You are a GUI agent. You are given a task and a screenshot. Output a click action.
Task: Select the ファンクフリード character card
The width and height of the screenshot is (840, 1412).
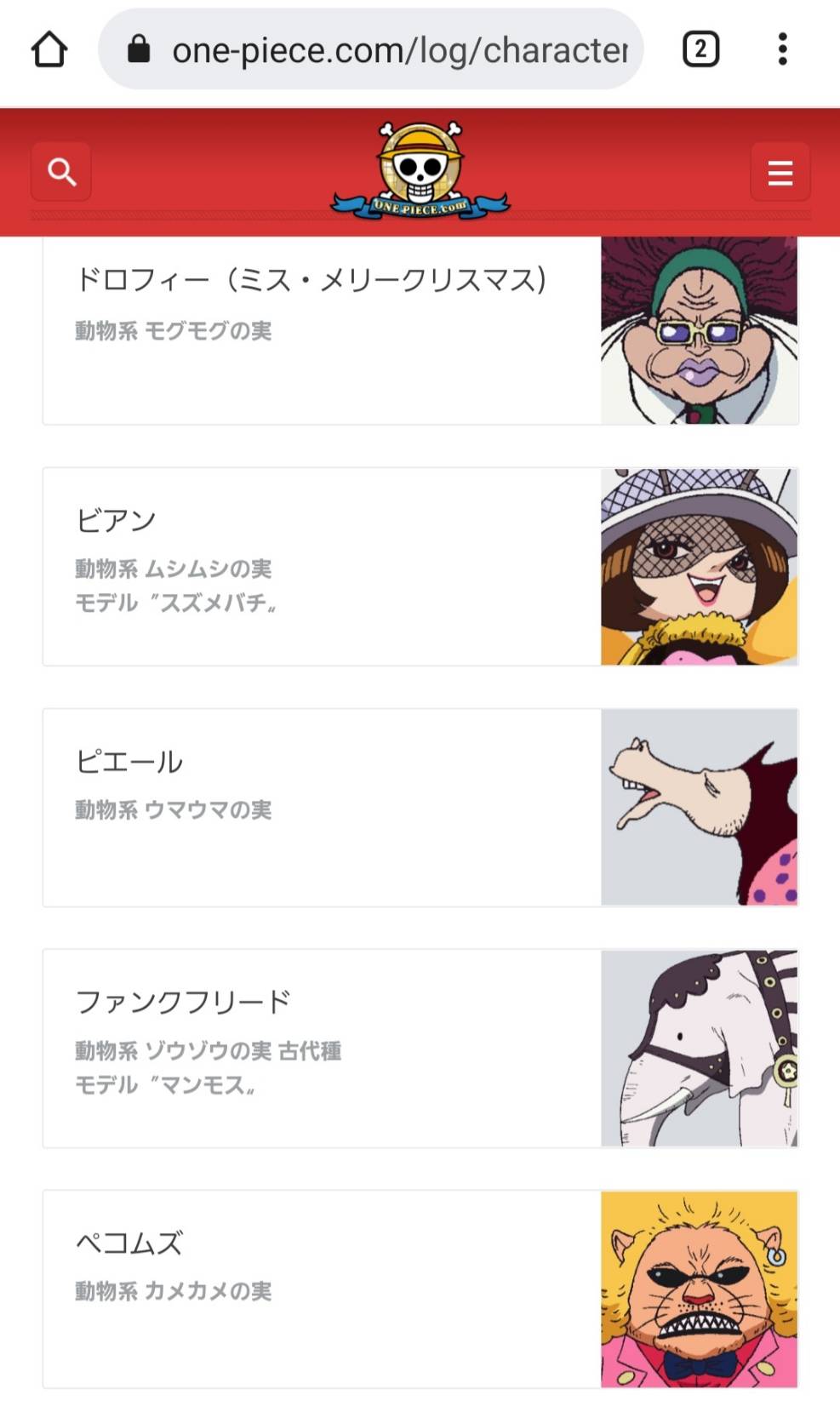[x=420, y=1049]
